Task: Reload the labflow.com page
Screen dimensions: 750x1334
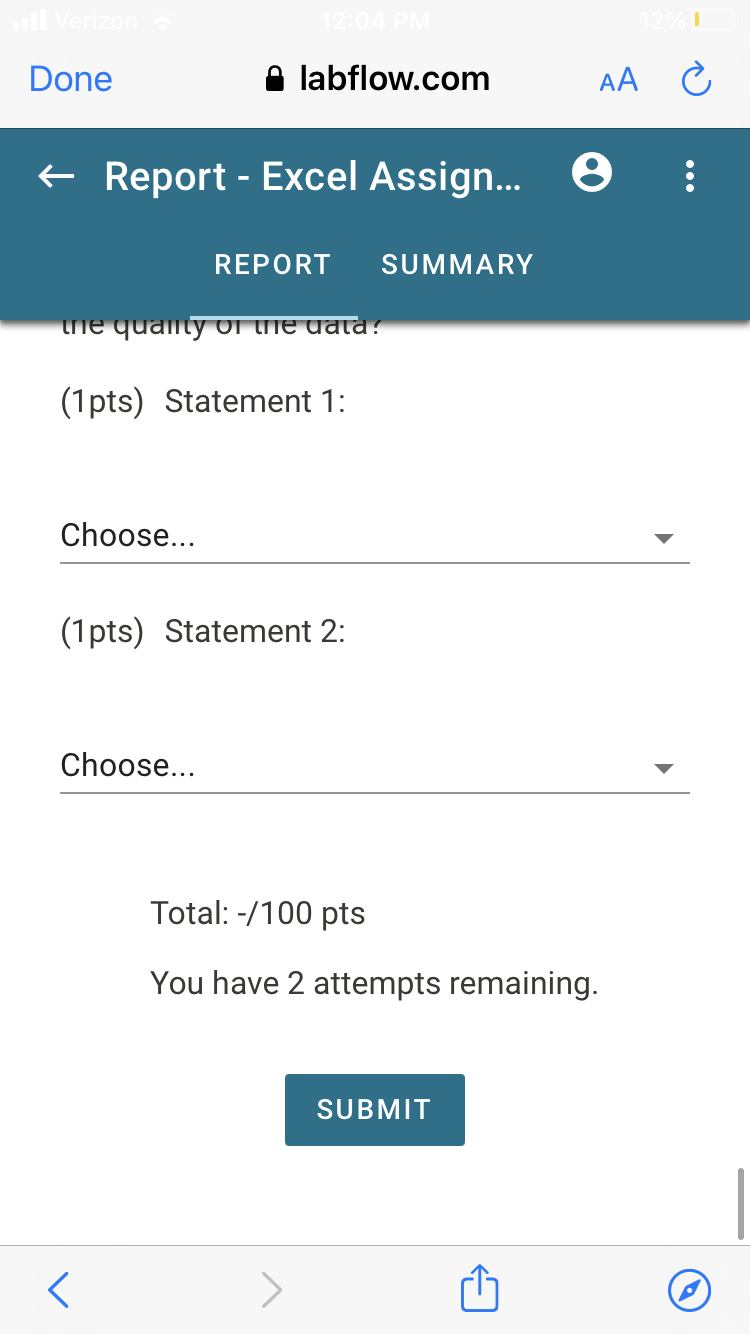Action: tap(696, 79)
